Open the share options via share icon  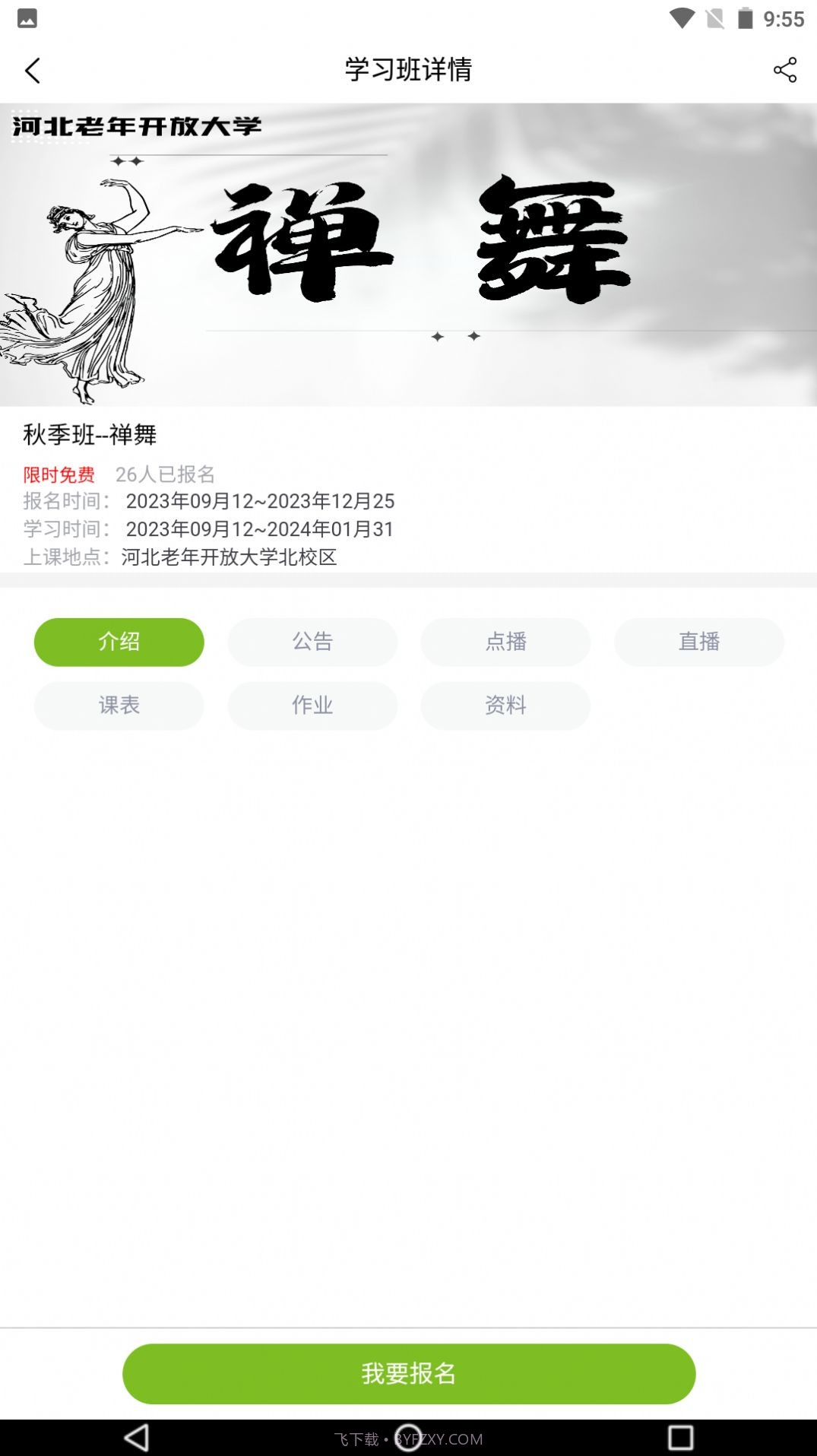pyautogui.click(x=784, y=70)
